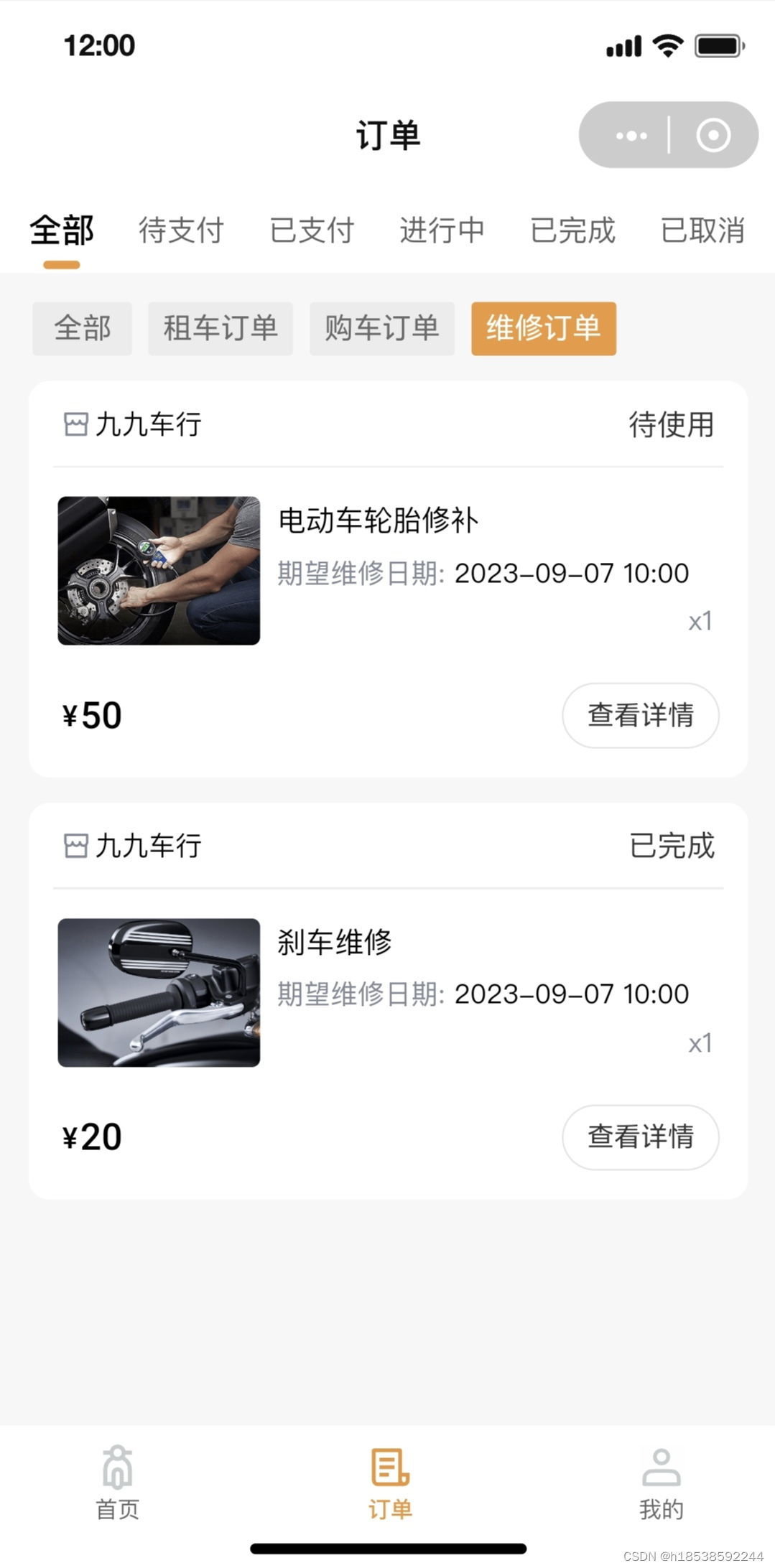The width and height of the screenshot is (775, 1568).
Task: Show orders under 进行中 tab
Action: [x=442, y=230]
